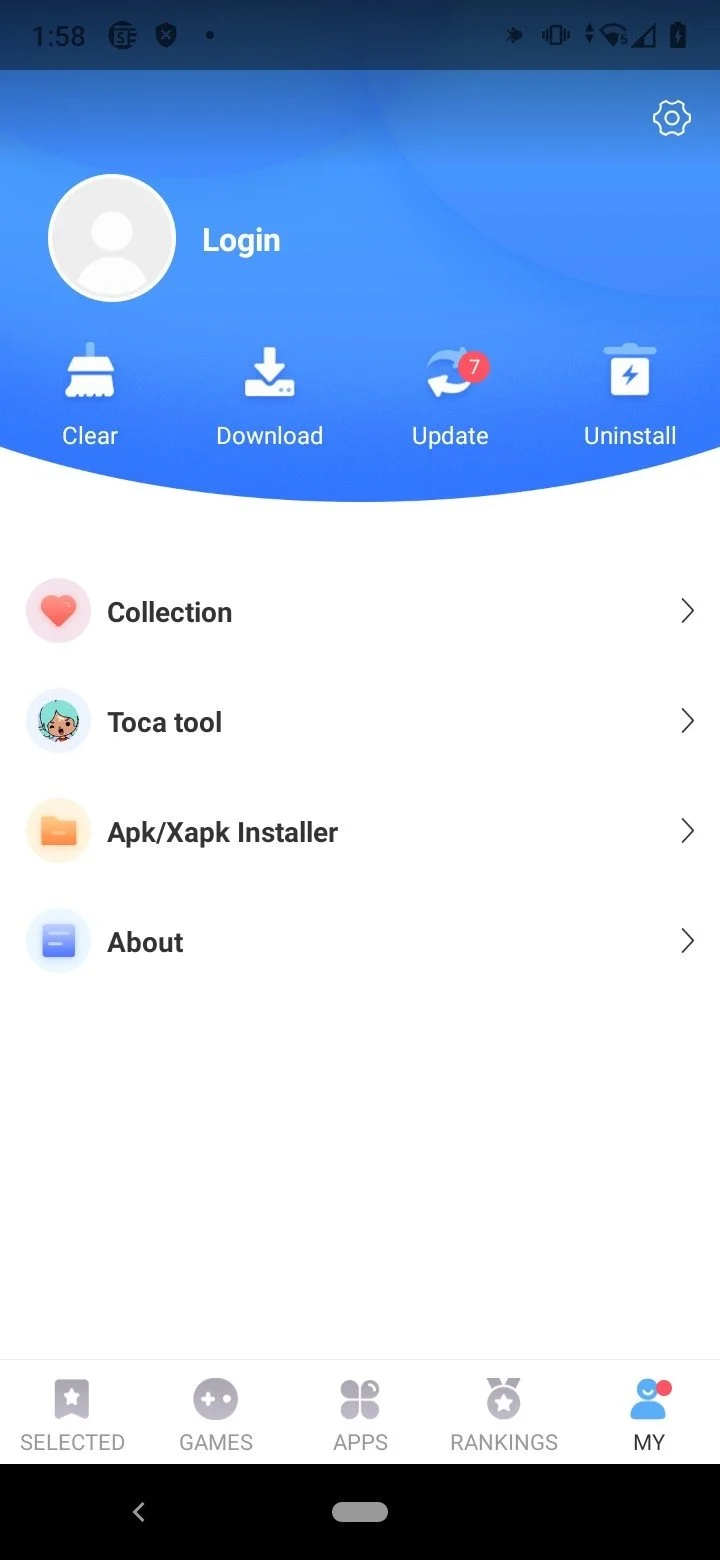Open the Rankings tab
This screenshot has height=1560, width=720.
coord(504,1414)
